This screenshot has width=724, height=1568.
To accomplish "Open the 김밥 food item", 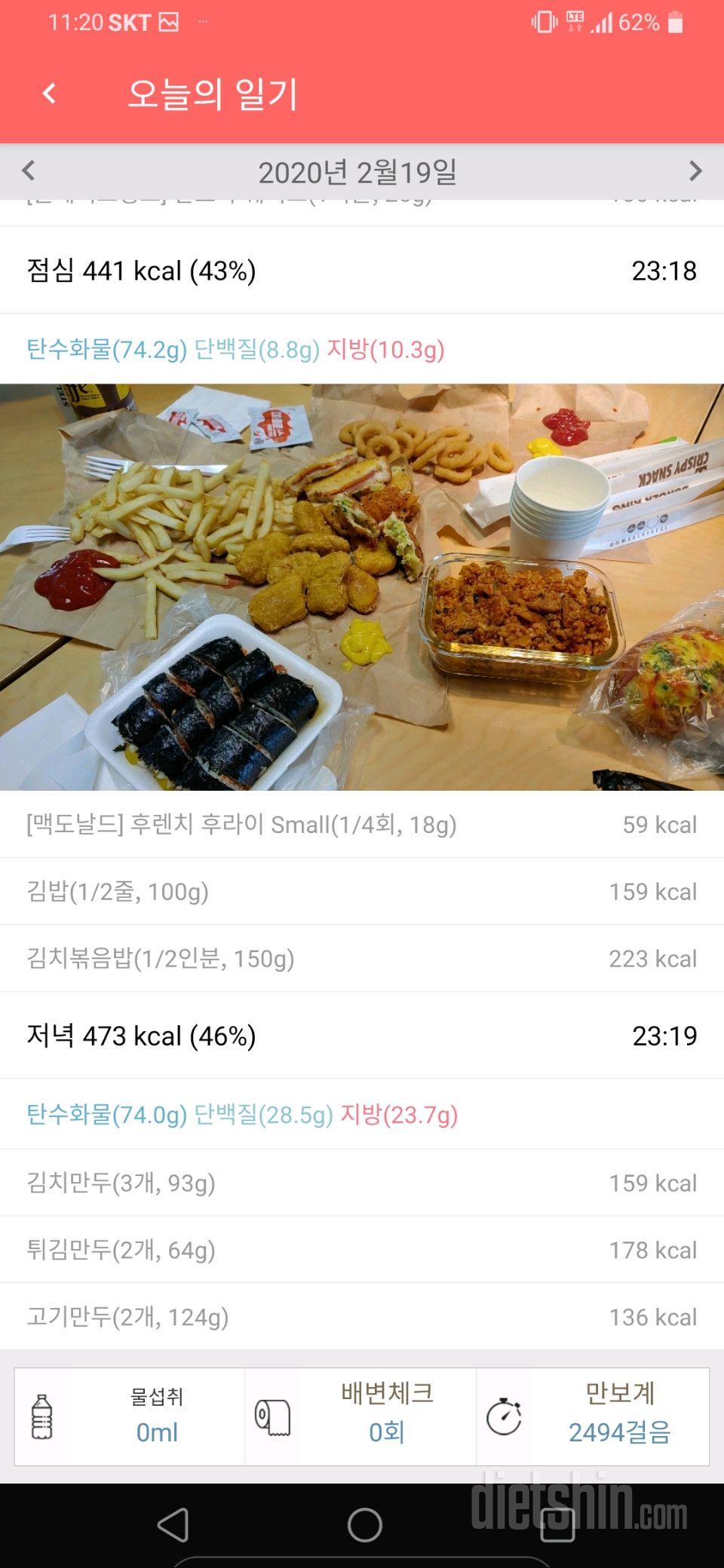I will [x=362, y=892].
